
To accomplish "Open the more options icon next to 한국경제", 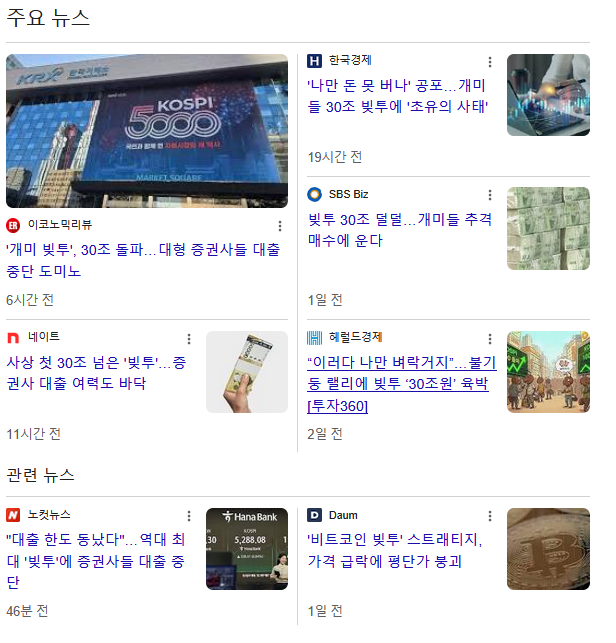I will pos(490,62).
